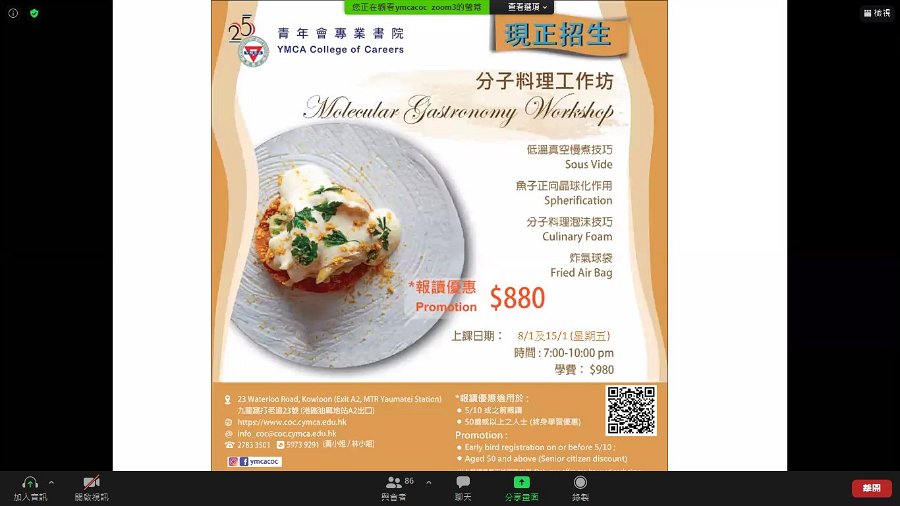Expand the participants options arrow

(x=429, y=482)
